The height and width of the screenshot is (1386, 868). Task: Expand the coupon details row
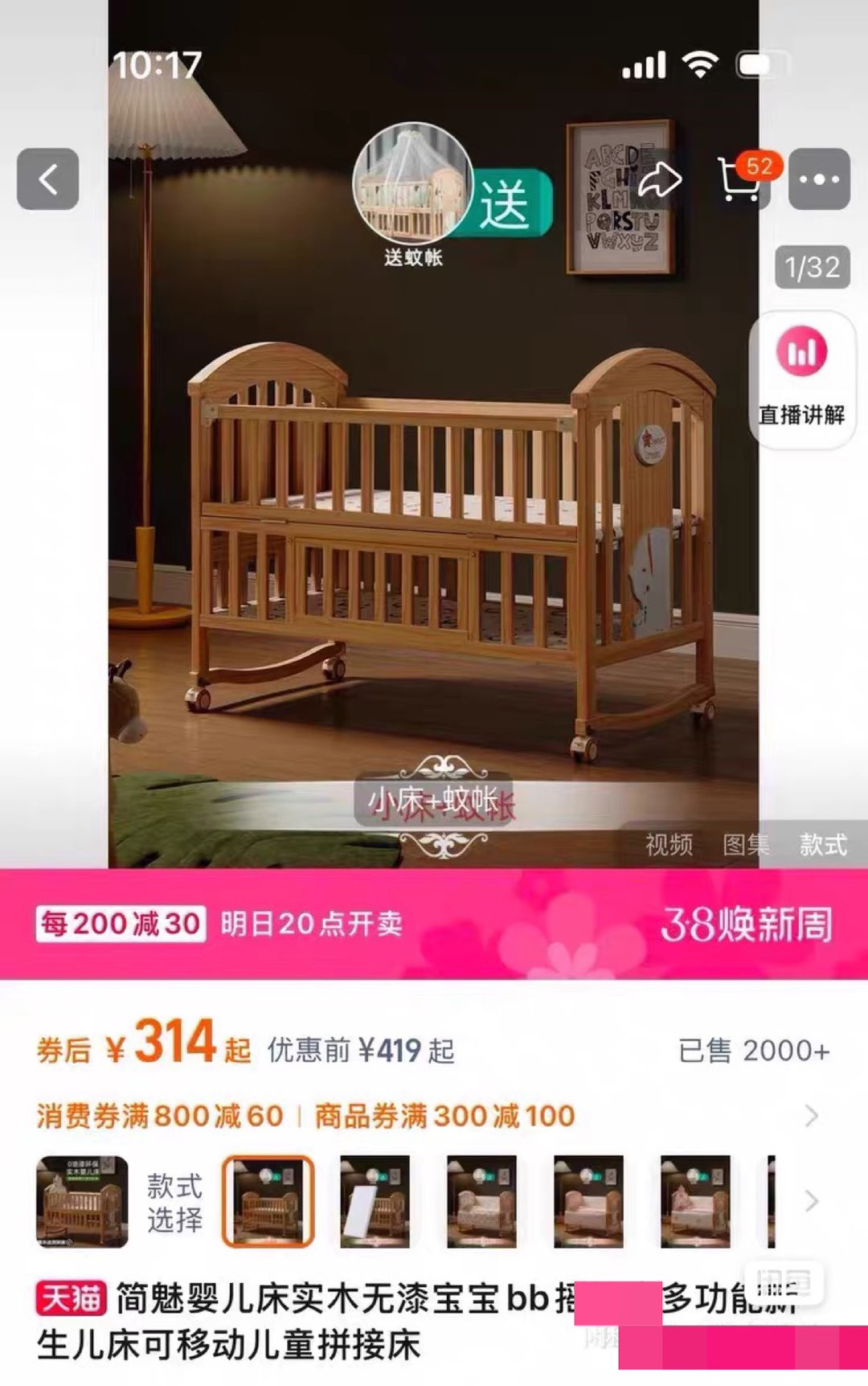pyautogui.click(x=811, y=1116)
